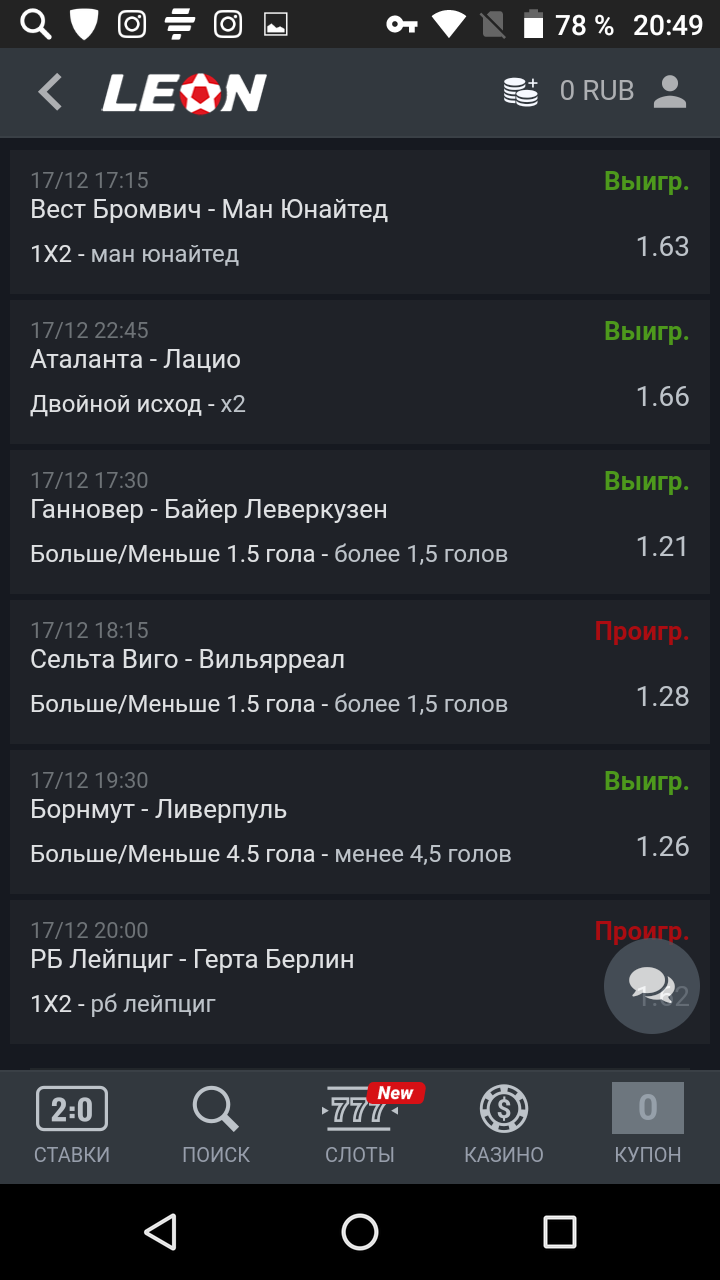Tap the LEON logo in the header

tap(185, 91)
